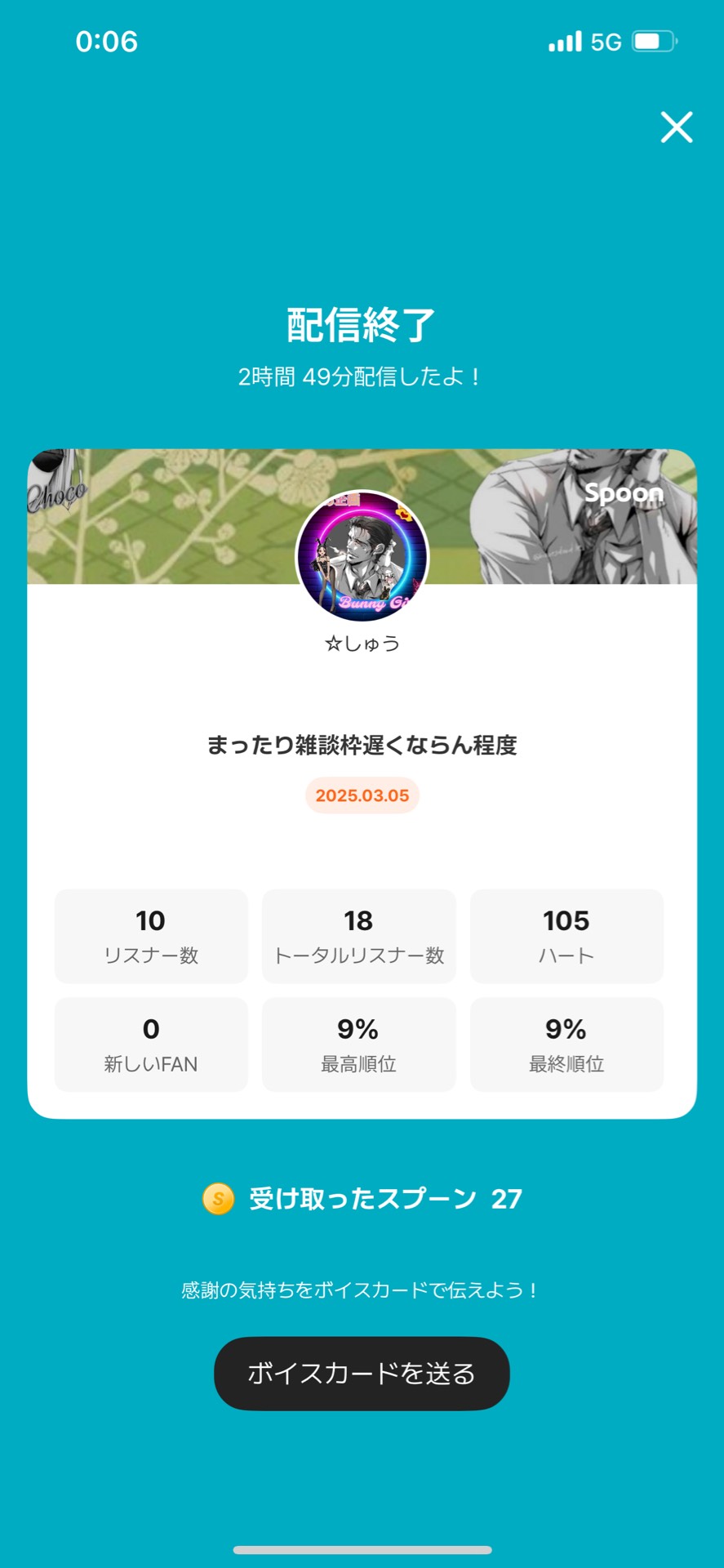Open 受け取ったスプーン 27 details
This screenshot has height=1568, width=724.
click(x=384, y=1199)
